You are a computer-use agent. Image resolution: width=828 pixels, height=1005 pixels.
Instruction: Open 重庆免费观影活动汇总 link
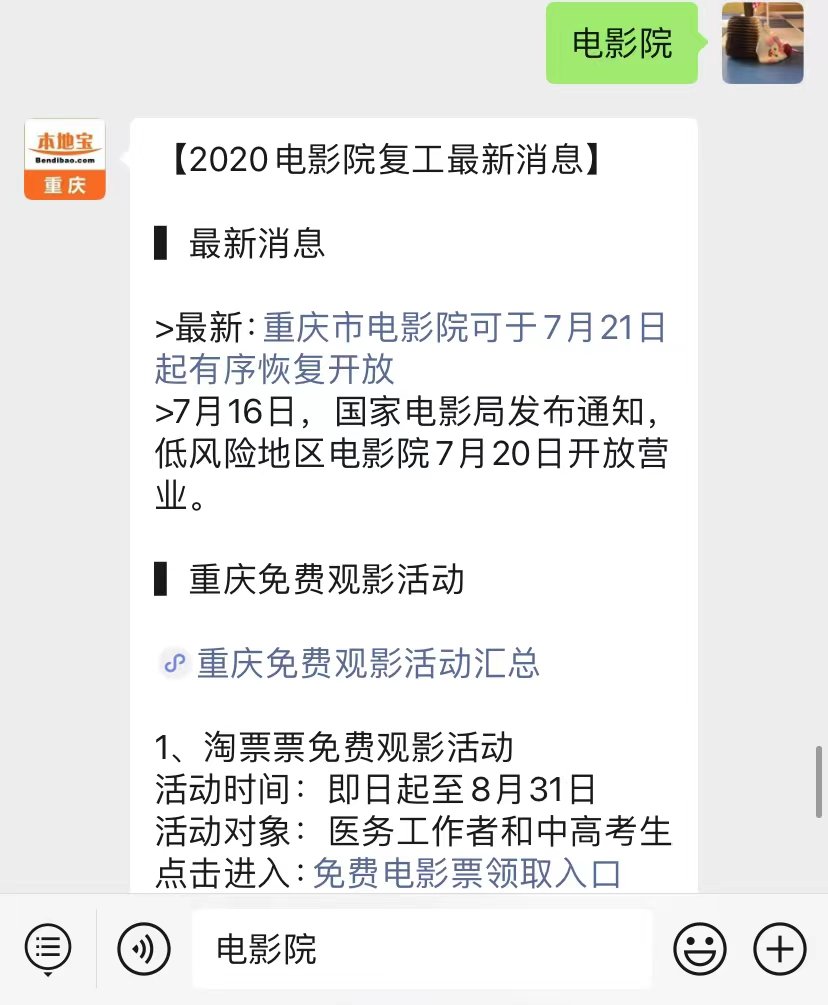pyautogui.click(x=368, y=662)
